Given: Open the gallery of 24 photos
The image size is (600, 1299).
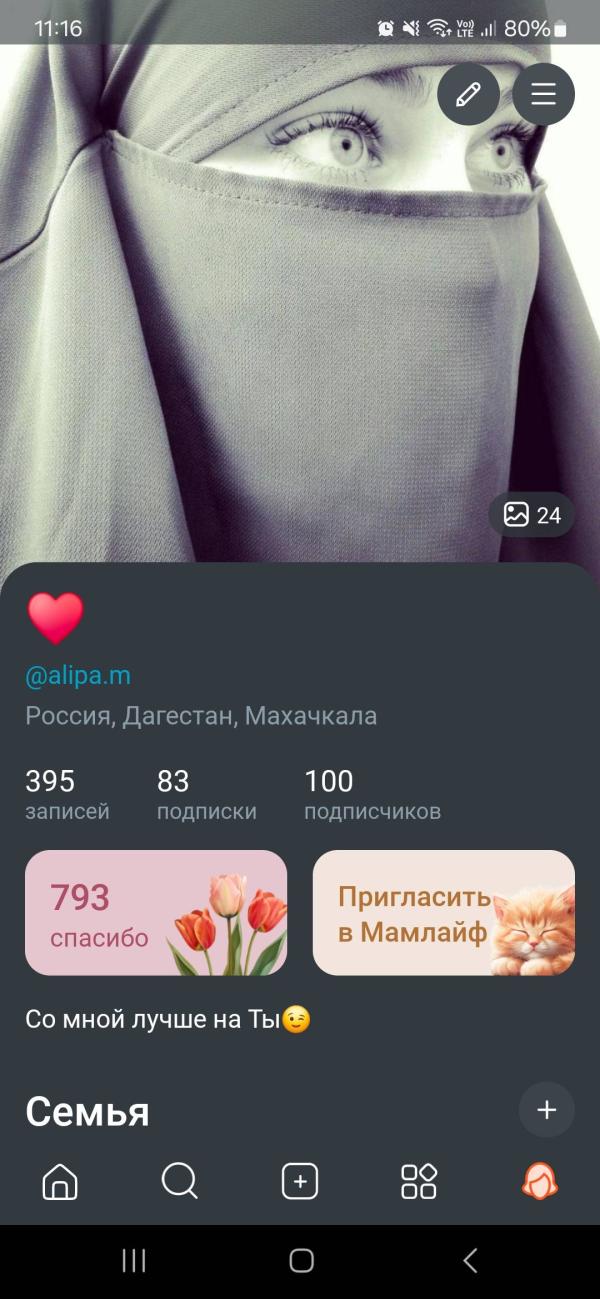Looking at the screenshot, I should tap(532, 515).
